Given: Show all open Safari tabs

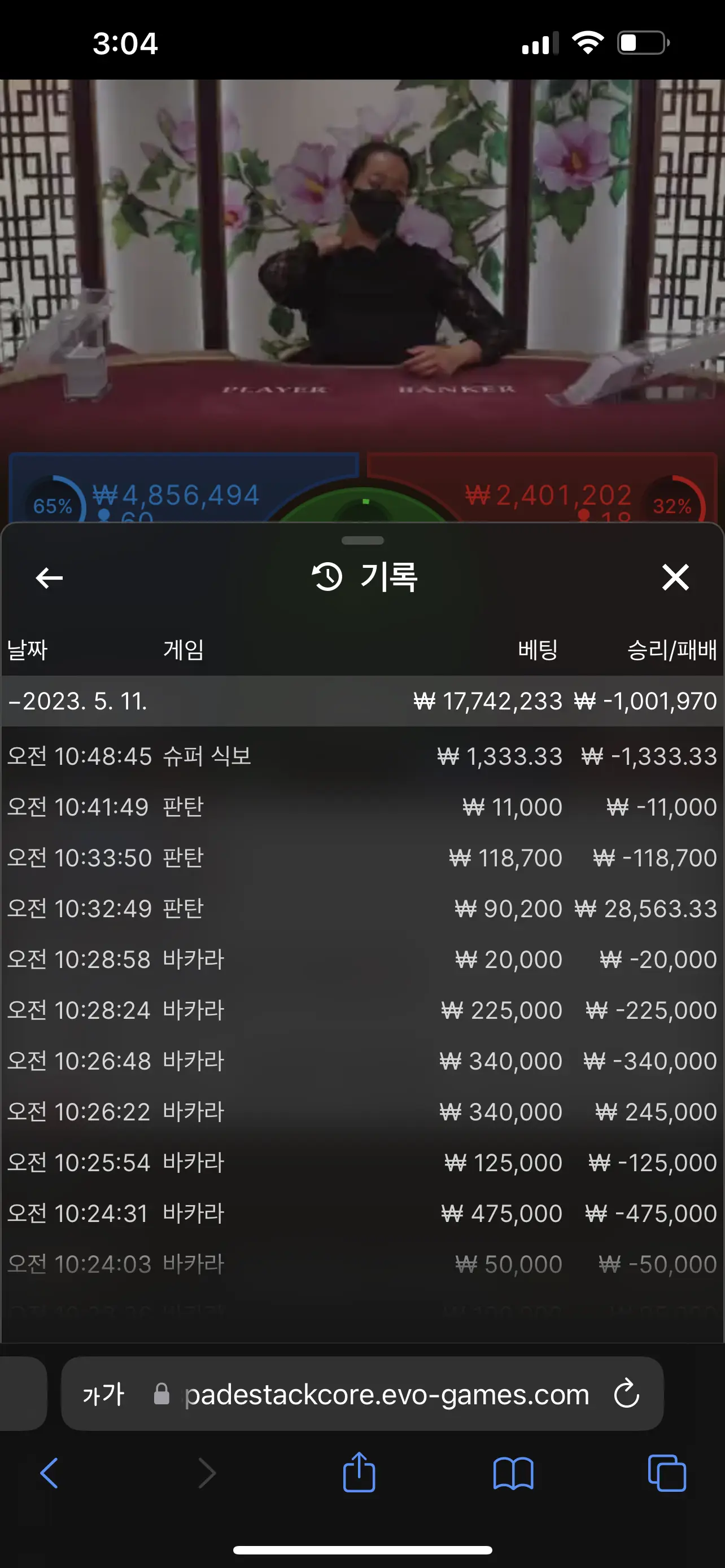Looking at the screenshot, I should click(667, 1473).
